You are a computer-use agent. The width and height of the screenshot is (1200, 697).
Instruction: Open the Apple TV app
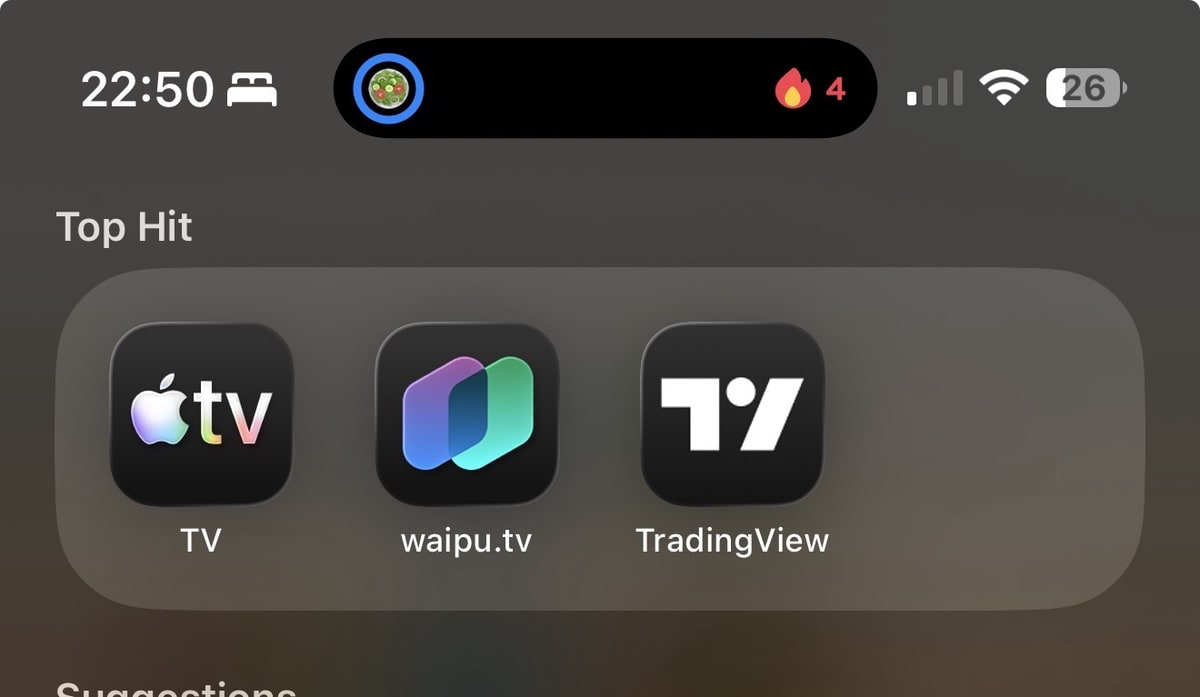pyautogui.click(x=201, y=414)
